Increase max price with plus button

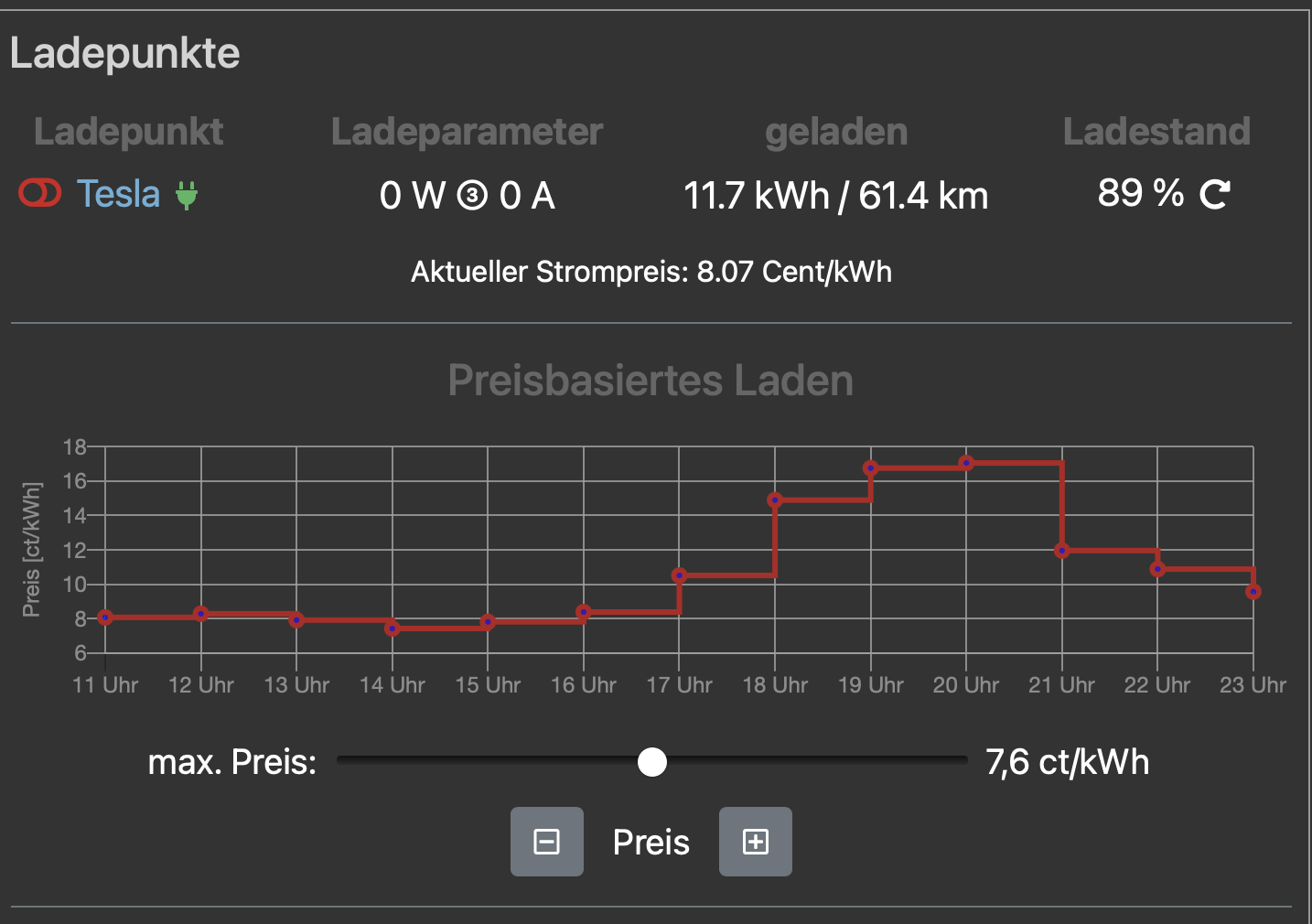click(x=755, y=842)
